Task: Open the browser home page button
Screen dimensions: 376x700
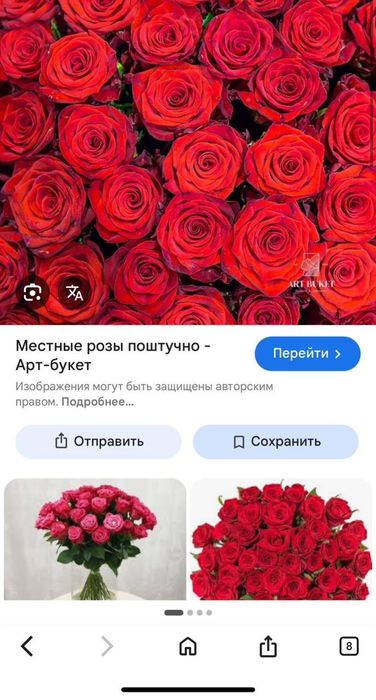Action: (188, 646)
